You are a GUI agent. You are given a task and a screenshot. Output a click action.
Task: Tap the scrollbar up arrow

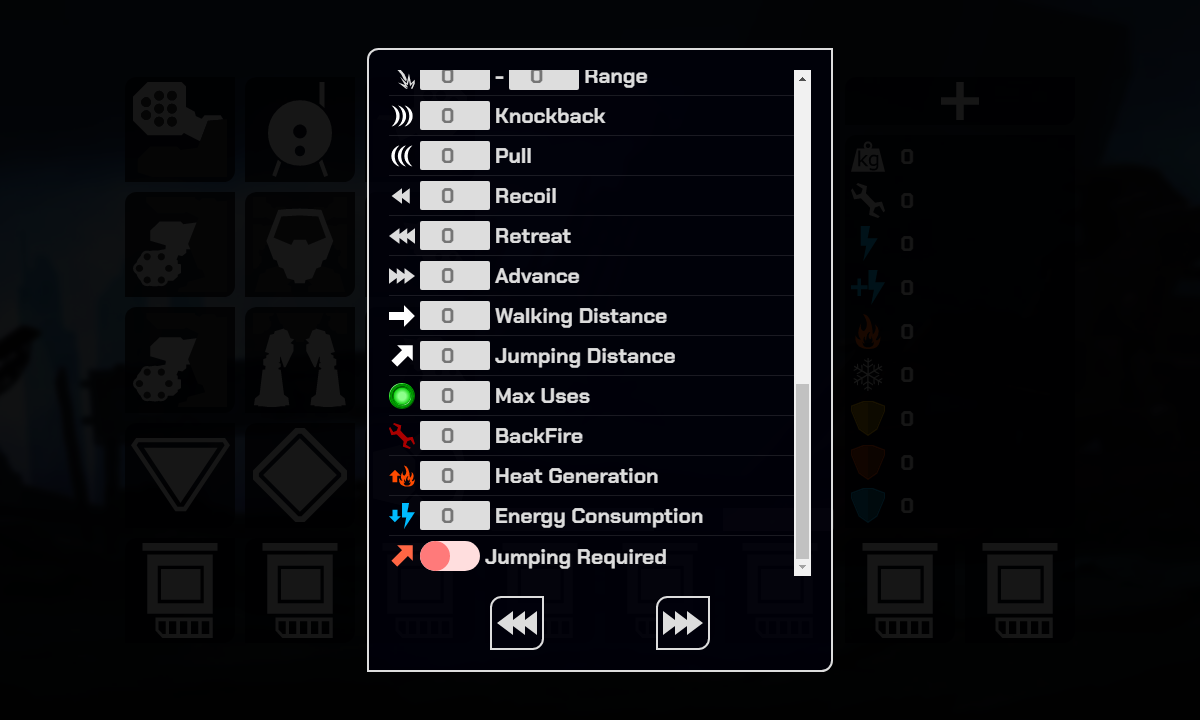pos(802,78)
